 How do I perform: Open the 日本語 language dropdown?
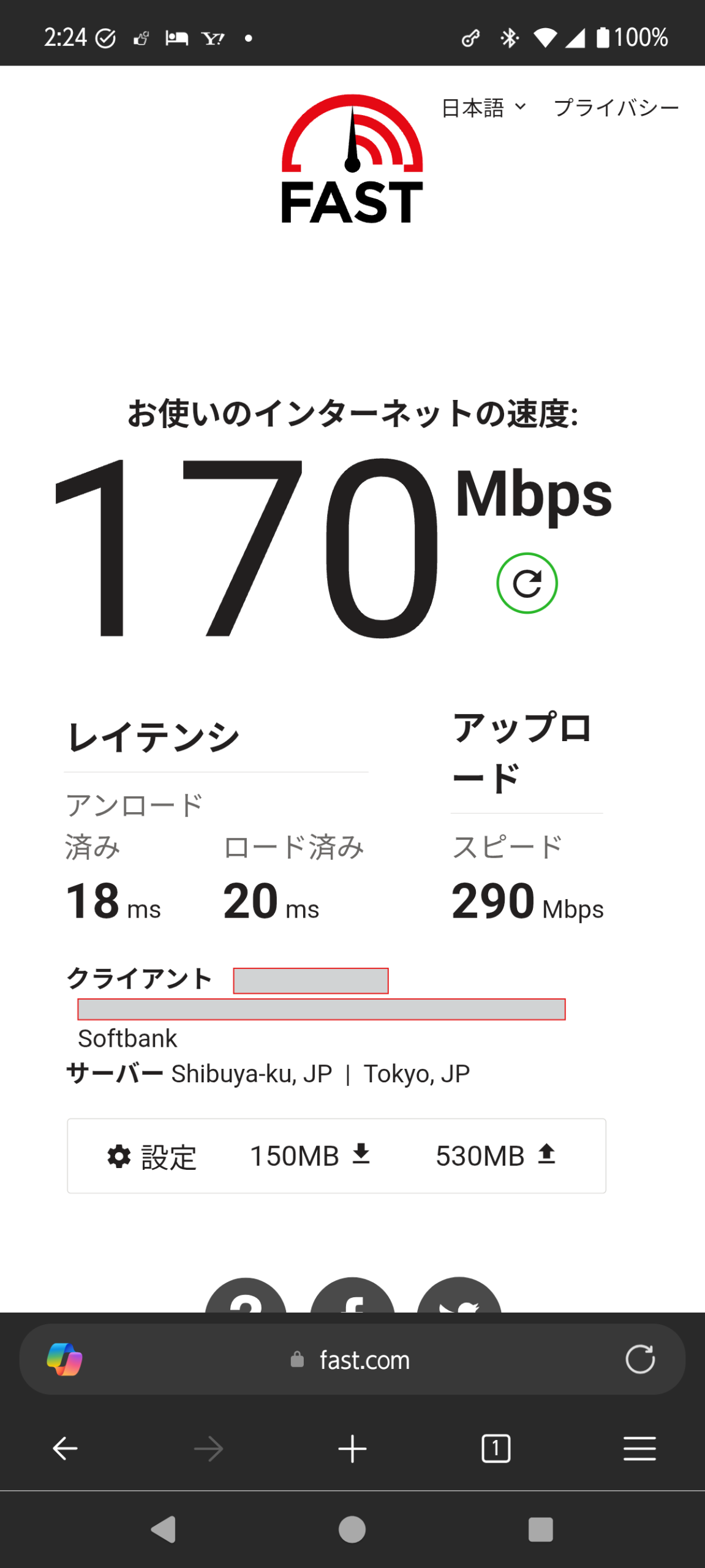[x=483, y=108]
